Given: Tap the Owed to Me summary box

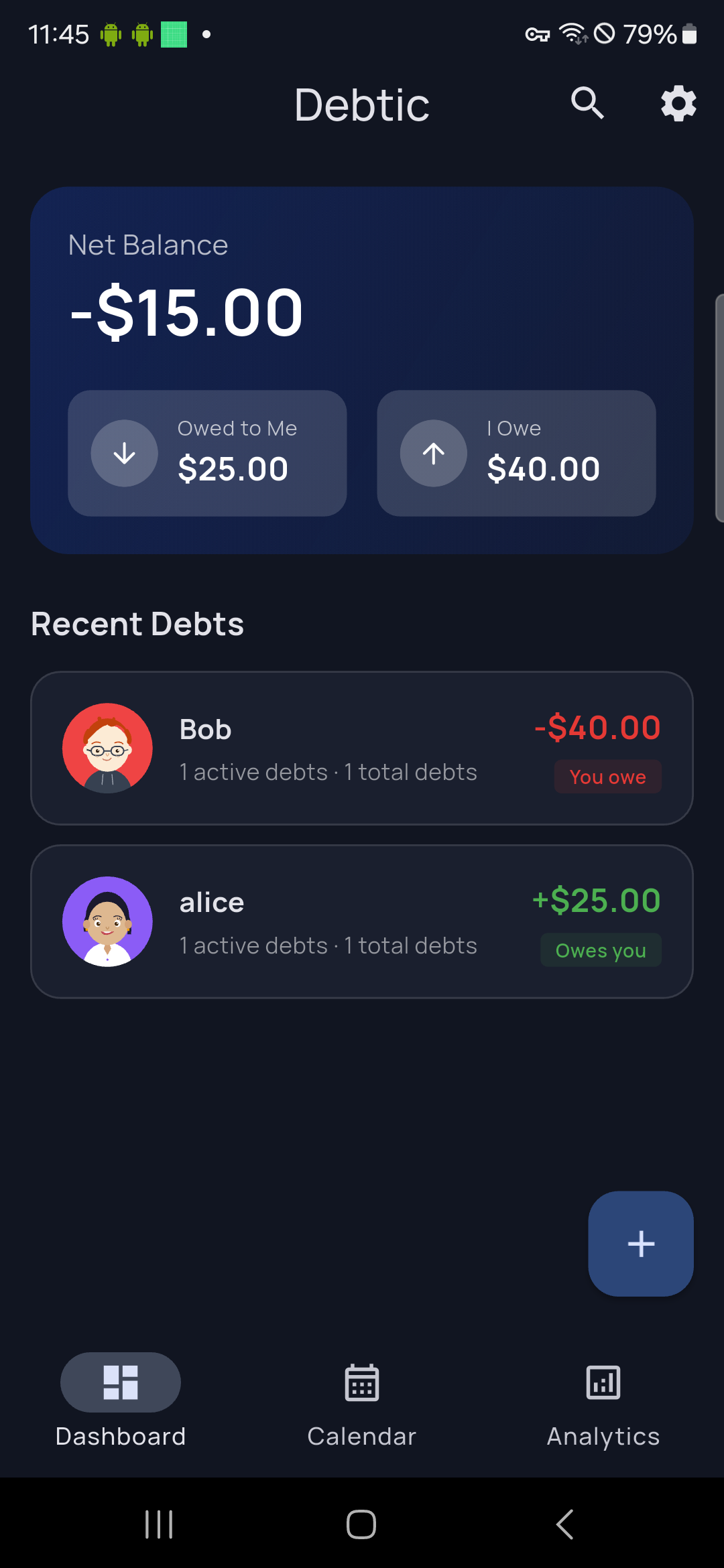Looking at the screenshot, I should click(206, 453).
